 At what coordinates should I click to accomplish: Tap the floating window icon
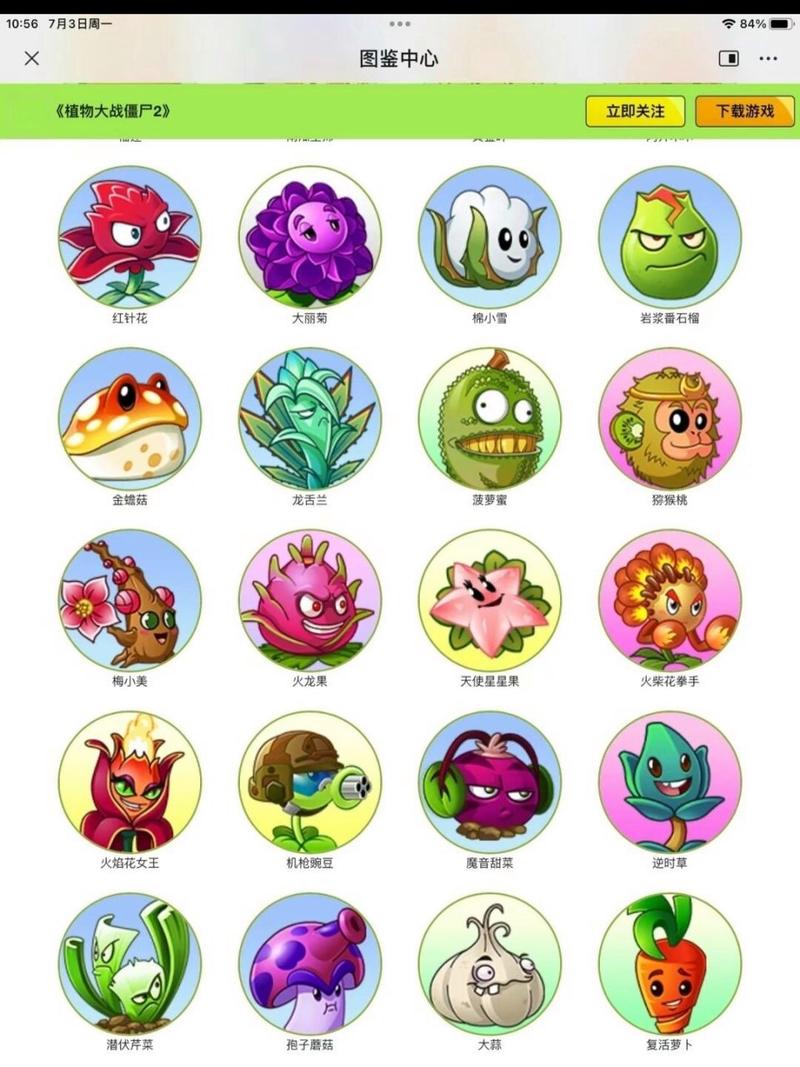point(728,59)
